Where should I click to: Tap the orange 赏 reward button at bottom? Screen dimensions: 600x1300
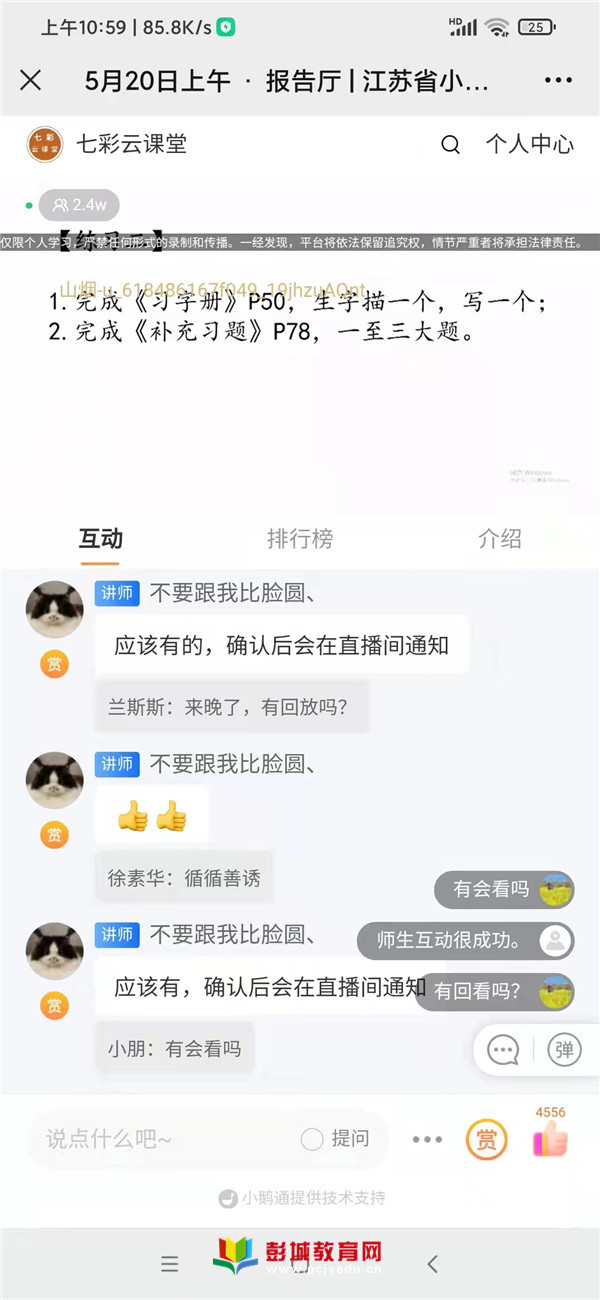point(487,1139)
